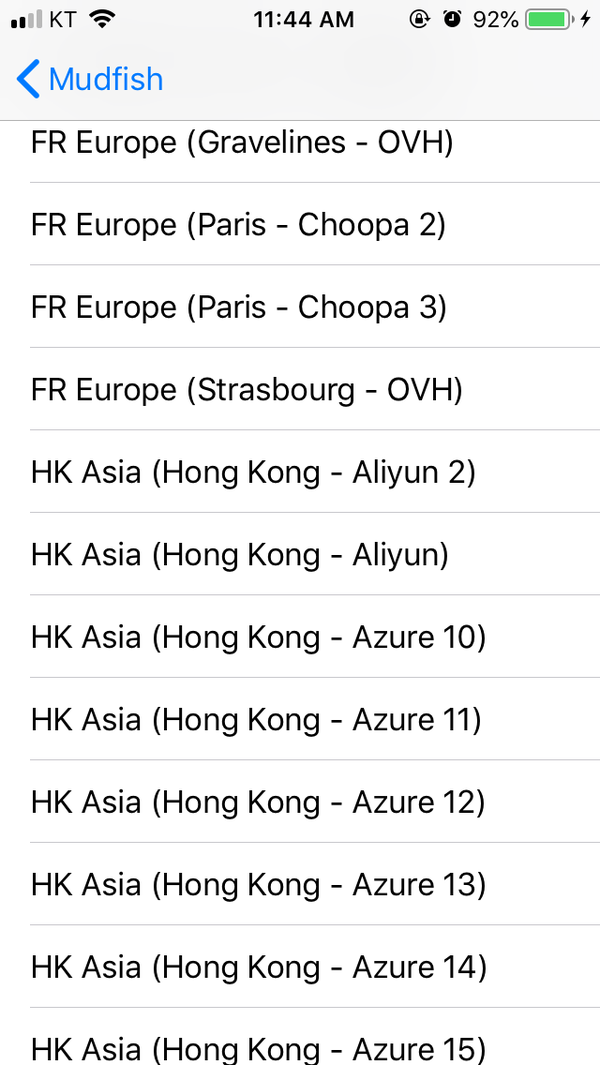Select FR Europe (Gravelines - OVH)

point(242,143)
